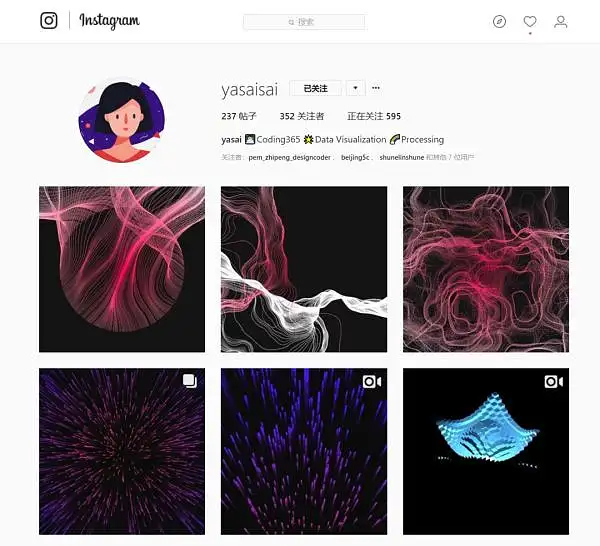Expand the suggested accounts dropdown arrow

[x=356, y=88]
